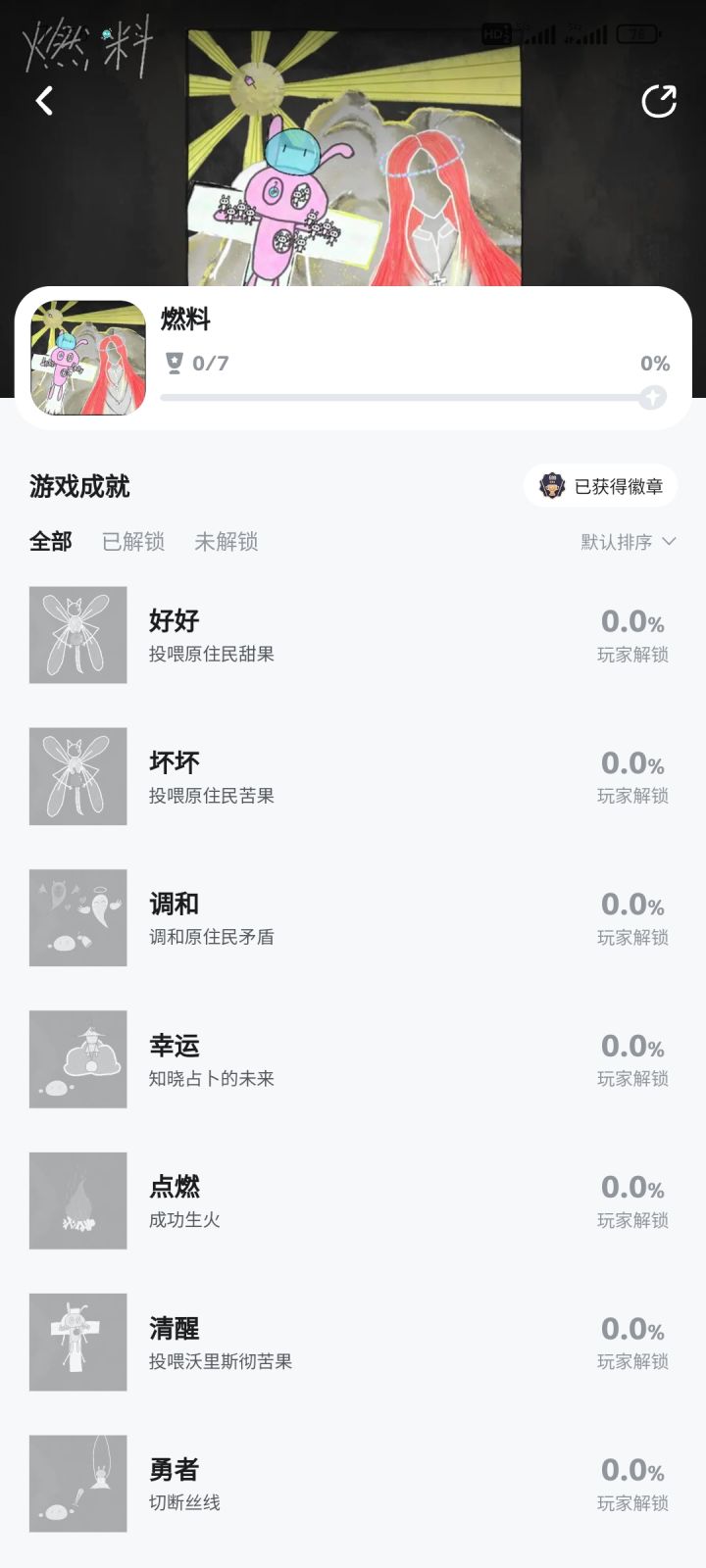Viewport: 706px width, 1568px height.
Task: Expand the 默认排序 sort dropdown
Action: pyautogui.click(x=629, y=542)
